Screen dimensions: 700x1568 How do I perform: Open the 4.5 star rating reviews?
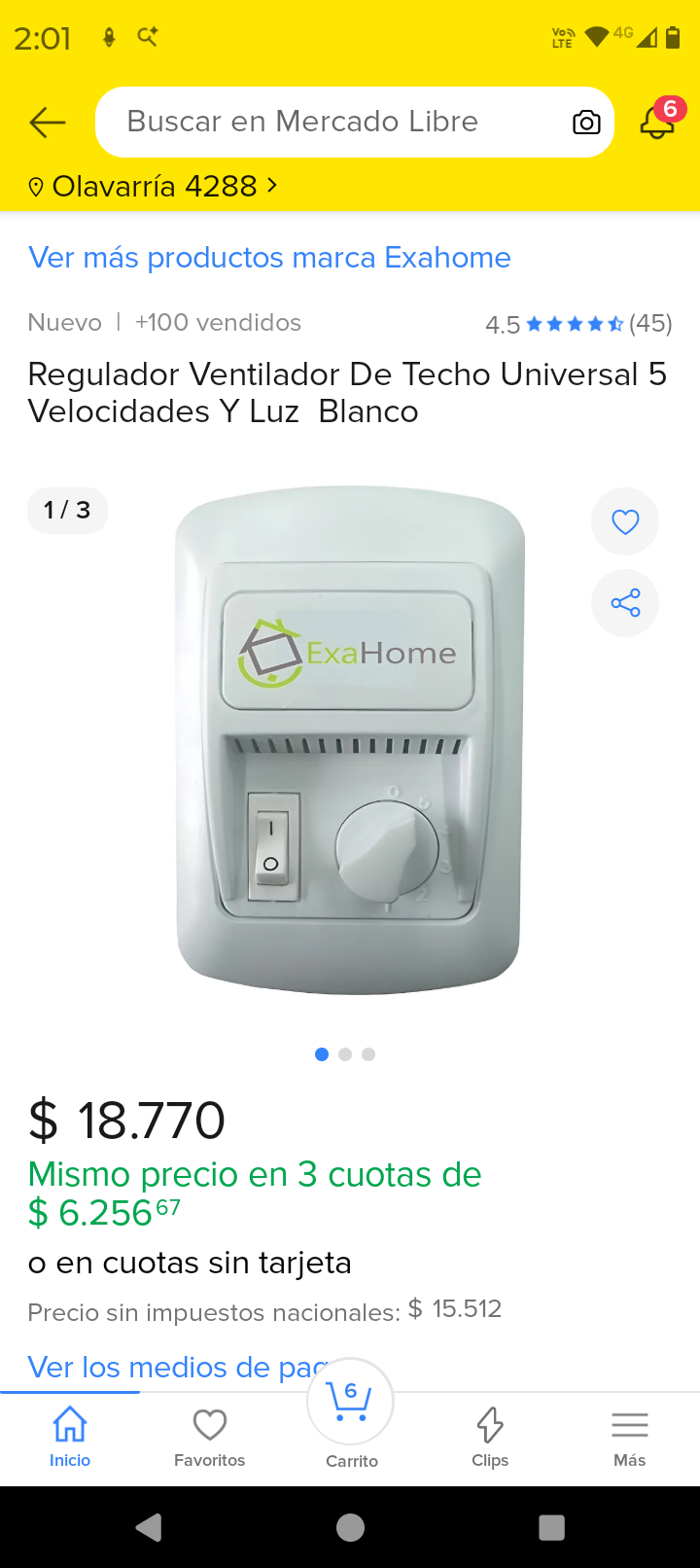[x=578, y=324]
